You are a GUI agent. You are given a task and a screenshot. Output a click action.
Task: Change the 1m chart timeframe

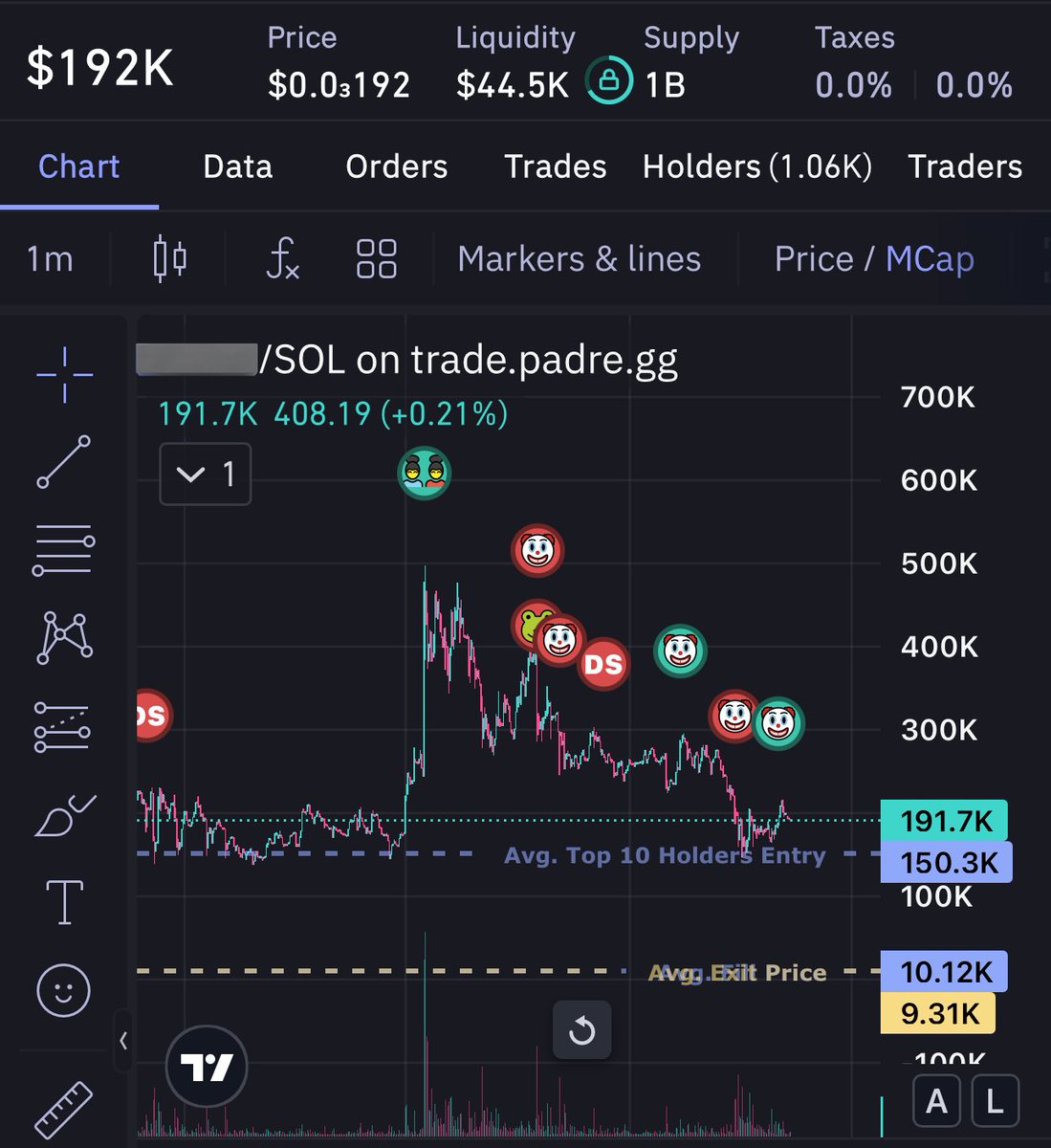point(50,259)
